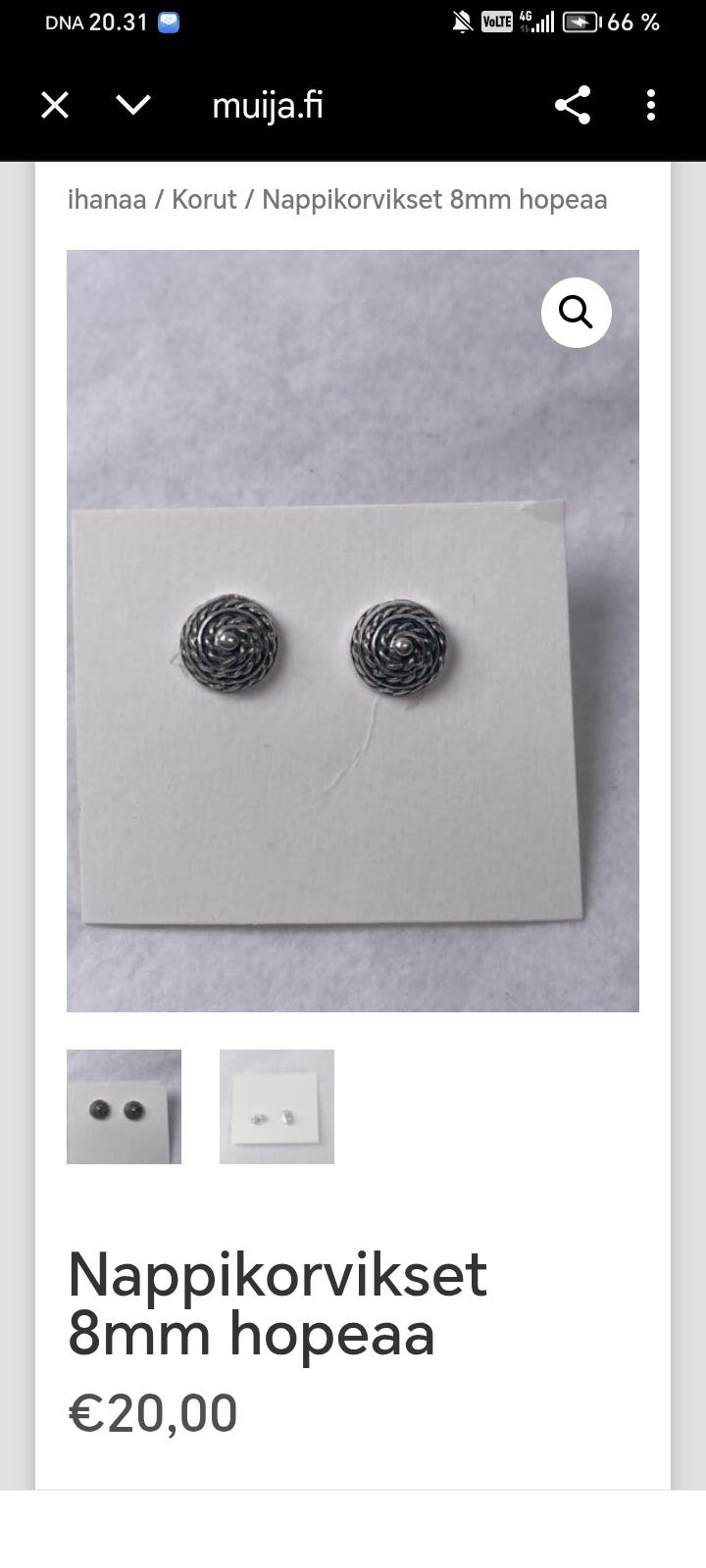
Task: Zoom product image with magnifier icon
Action: pos(576,313)
